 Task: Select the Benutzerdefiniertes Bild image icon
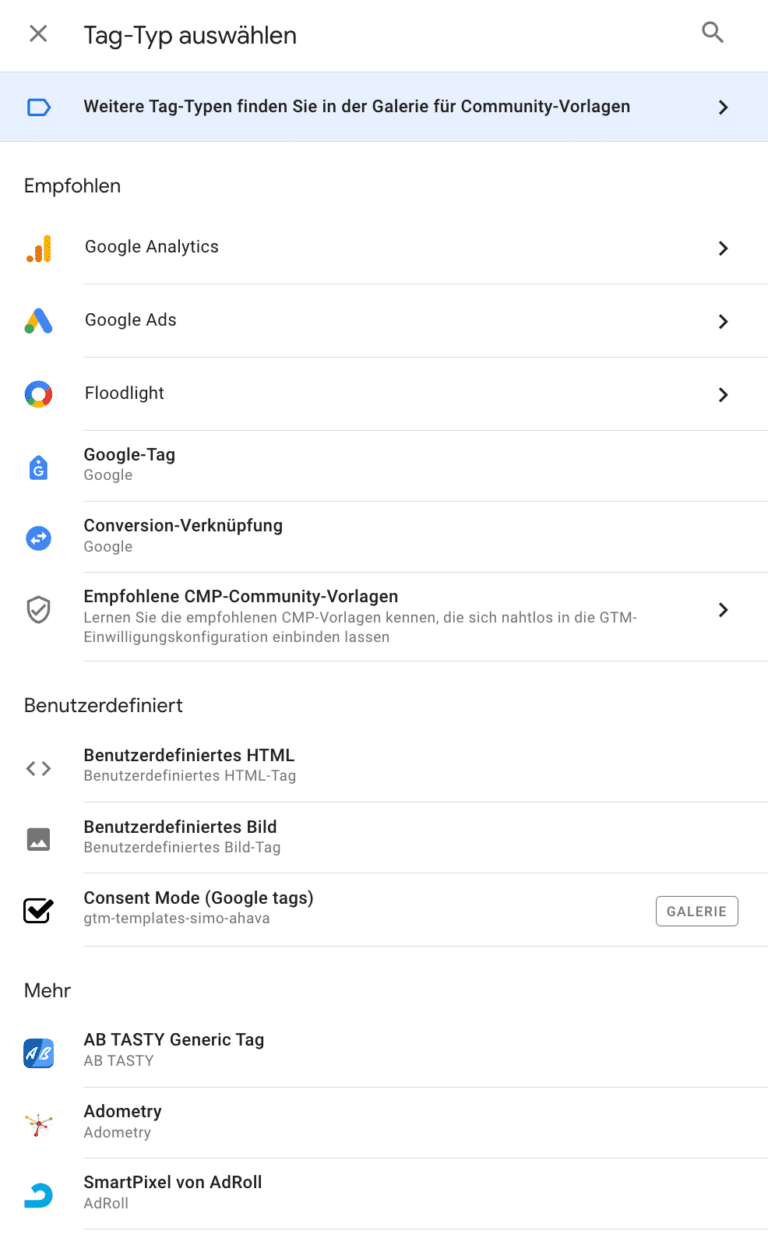(38, 839)
